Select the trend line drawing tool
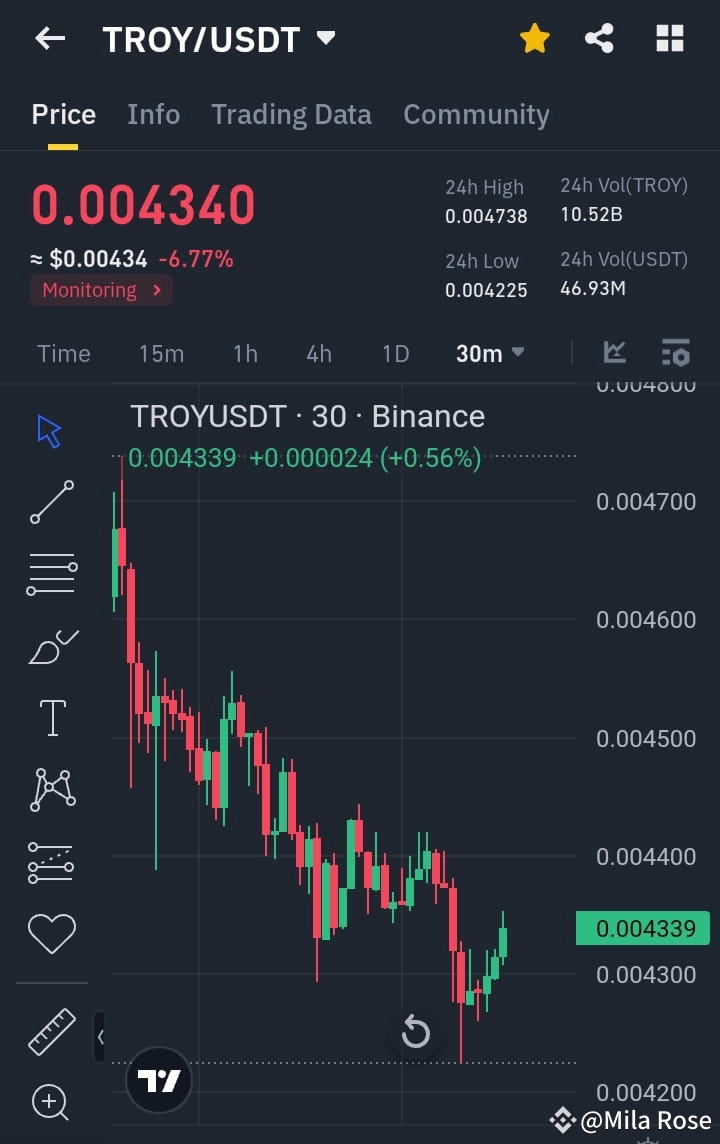 (x=51, y=501)
